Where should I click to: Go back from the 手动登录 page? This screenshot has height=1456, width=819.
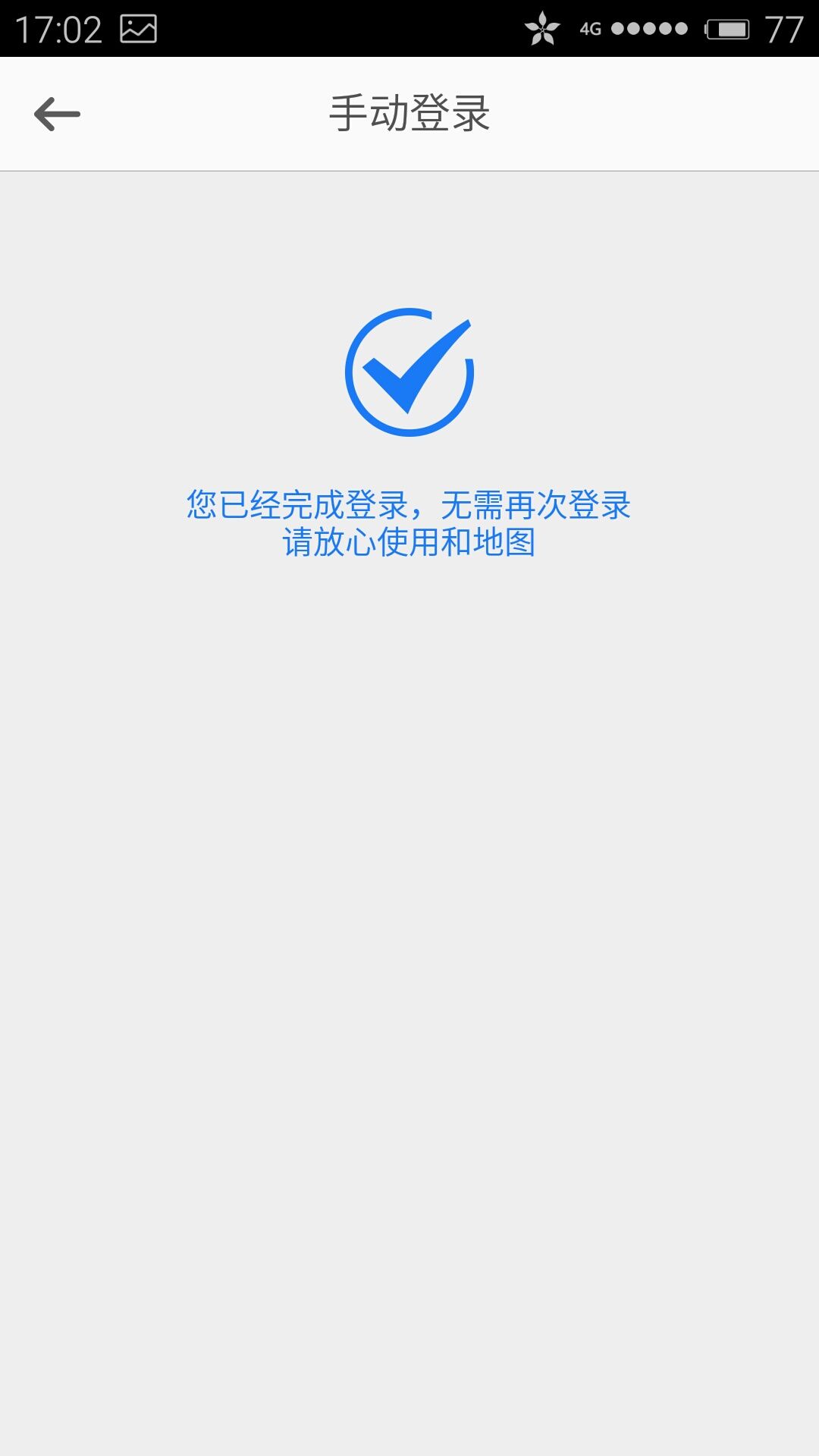pos(58,115)
